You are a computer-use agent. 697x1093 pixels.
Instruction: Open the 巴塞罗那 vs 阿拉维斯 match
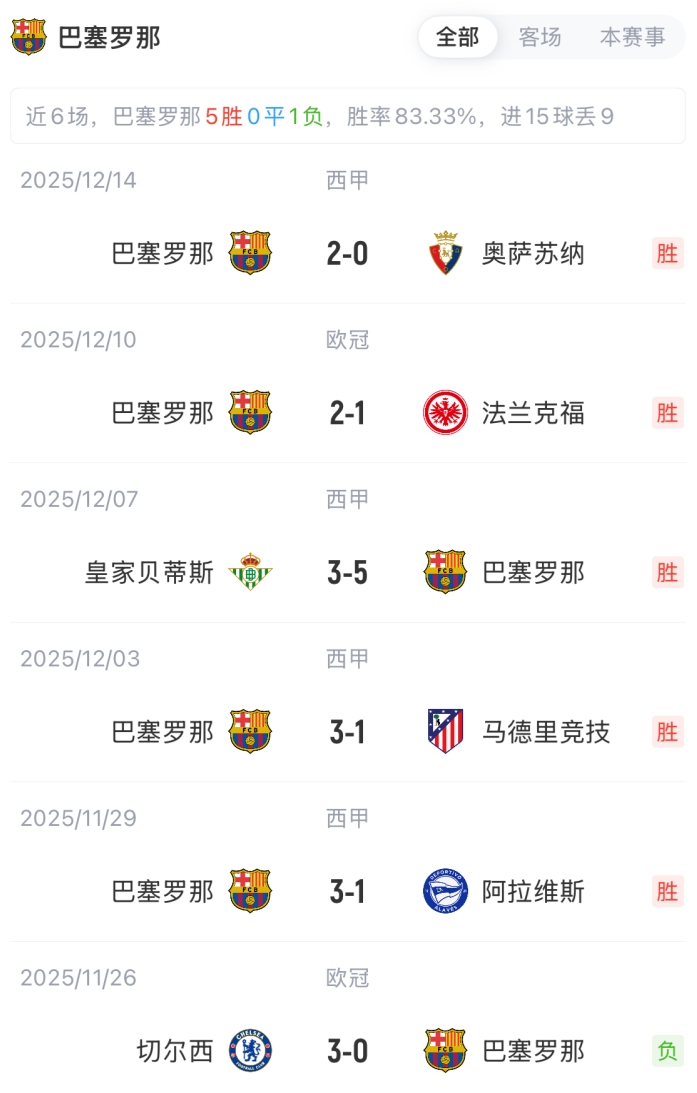(x=348, y=891)
